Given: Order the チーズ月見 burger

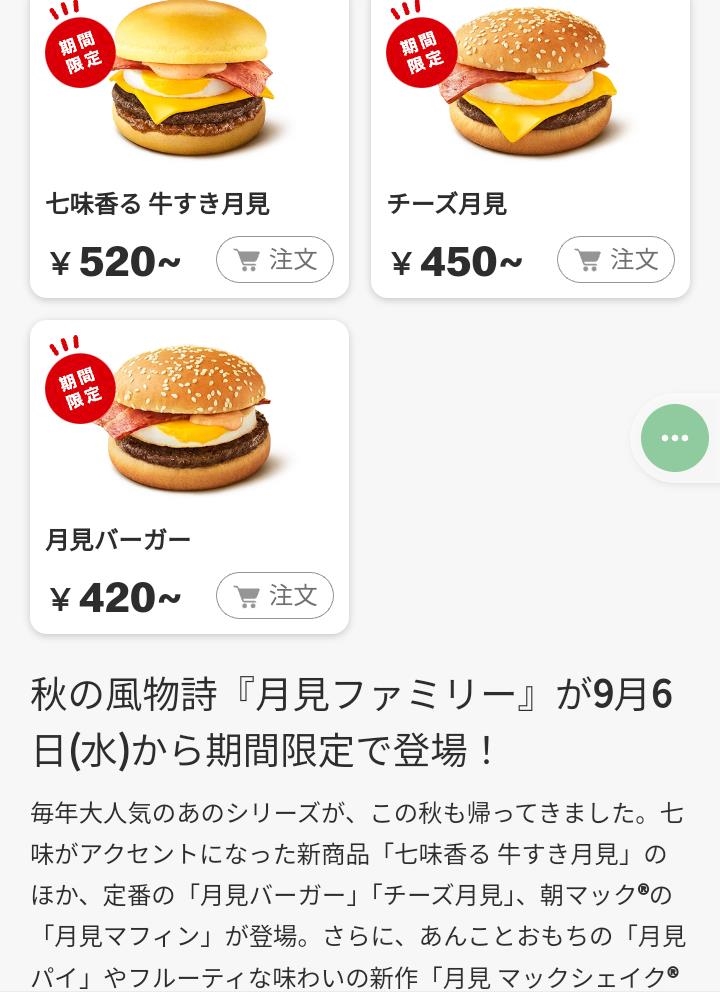Looking at the screenshot, I should (616, 260).
